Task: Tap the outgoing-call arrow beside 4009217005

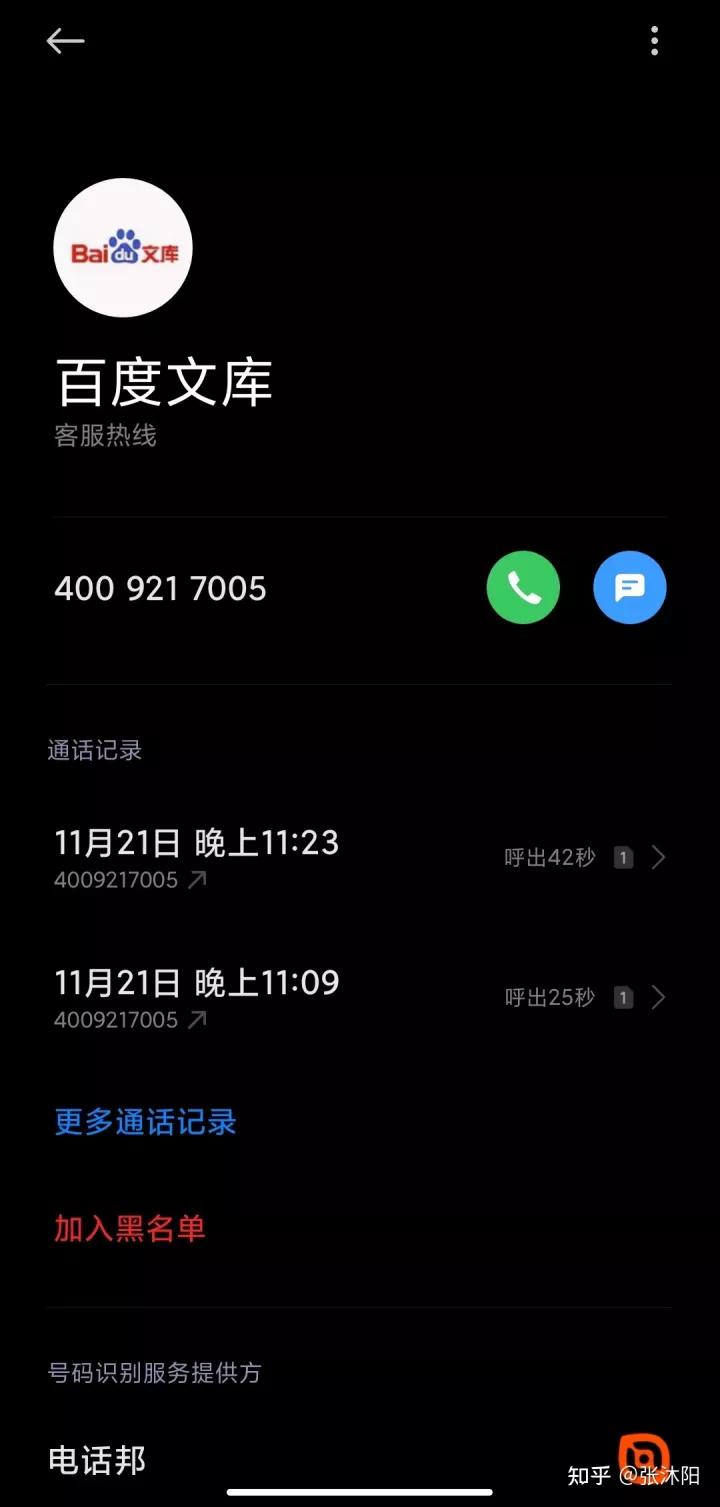Action: (x=198, y=879)
